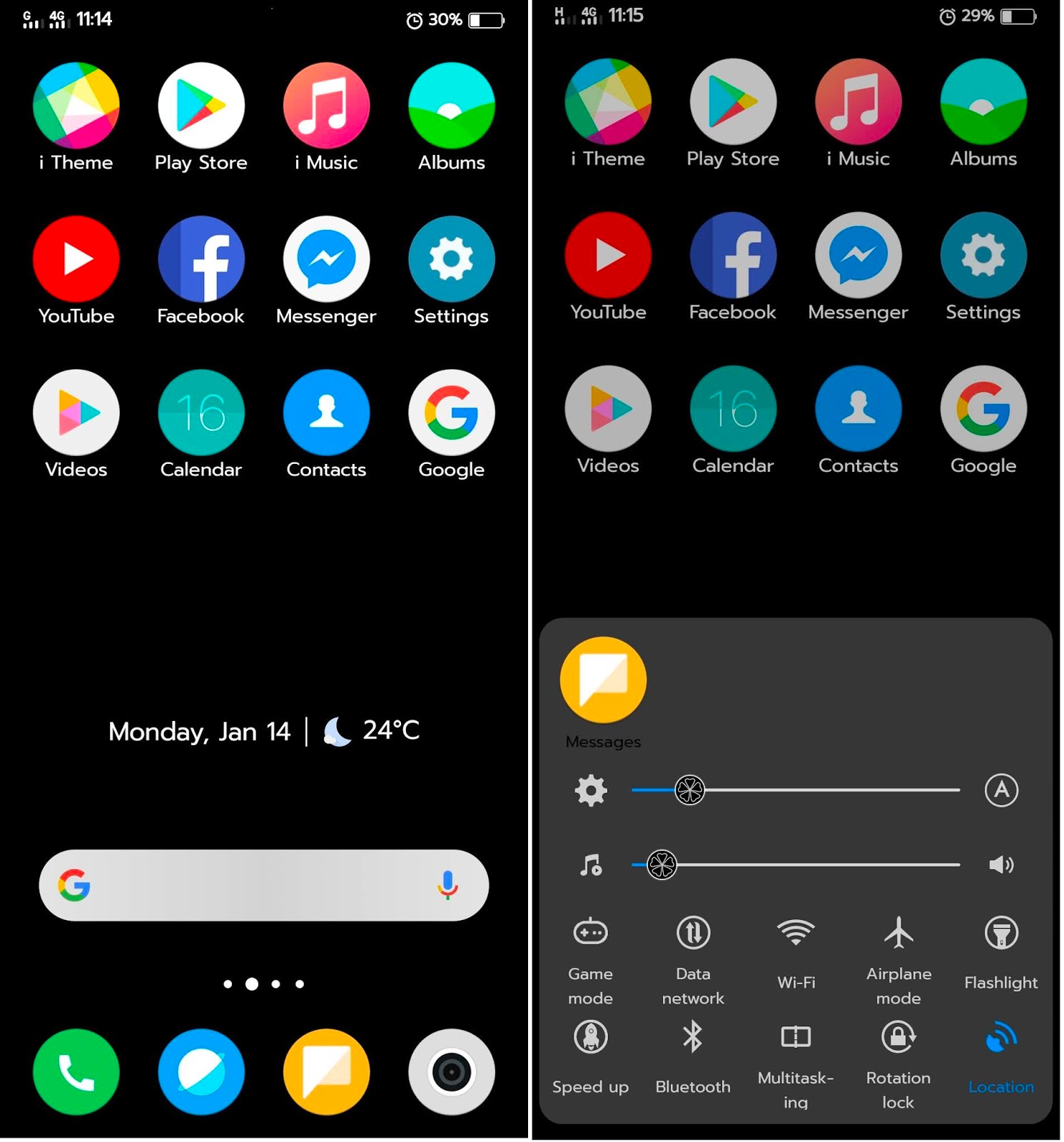This screenshot has height=1142, width=1064.
Task: Launch the i Music app
Action: (x=325, y=106)
